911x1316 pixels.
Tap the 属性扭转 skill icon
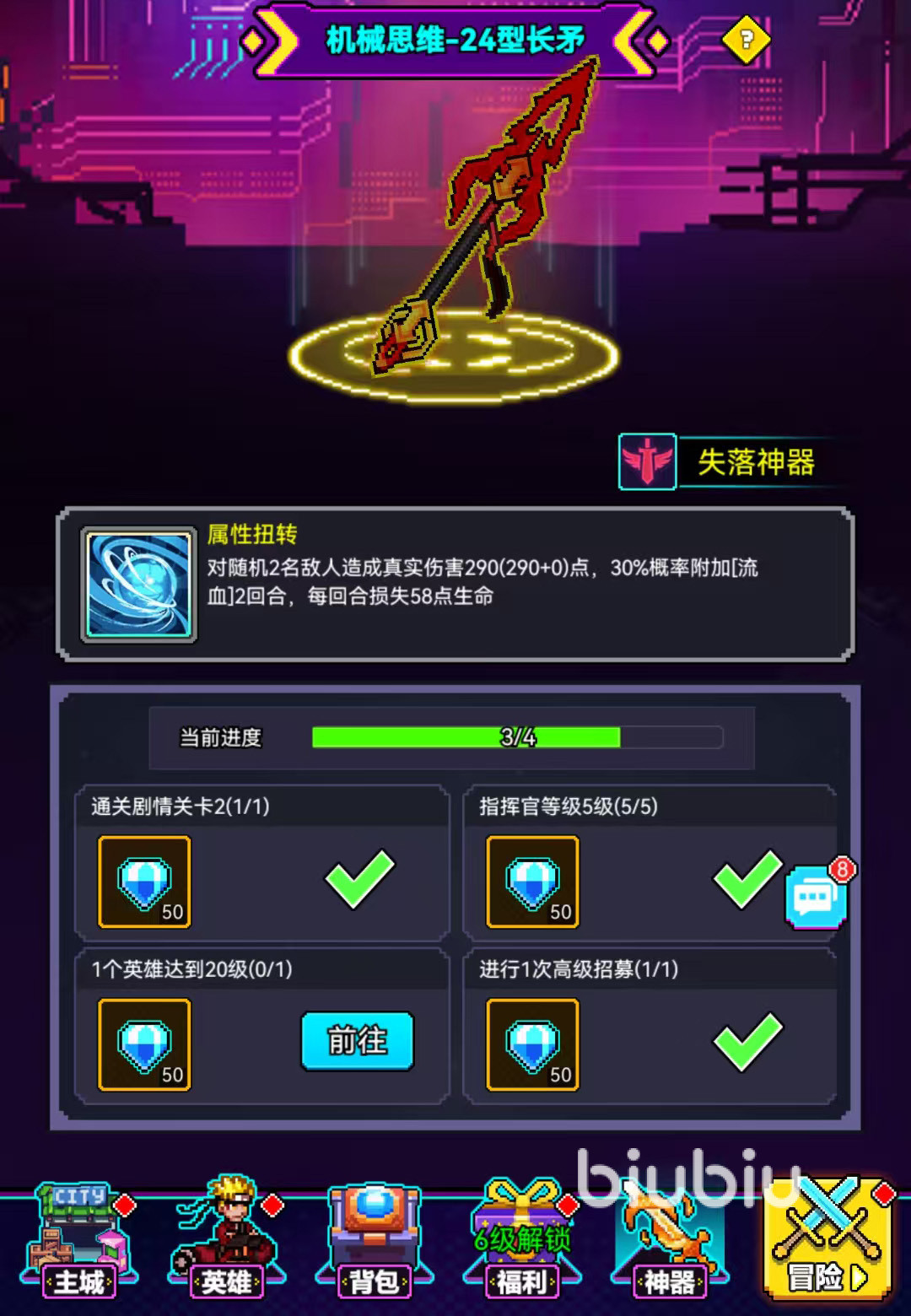(x=139, y=585)
